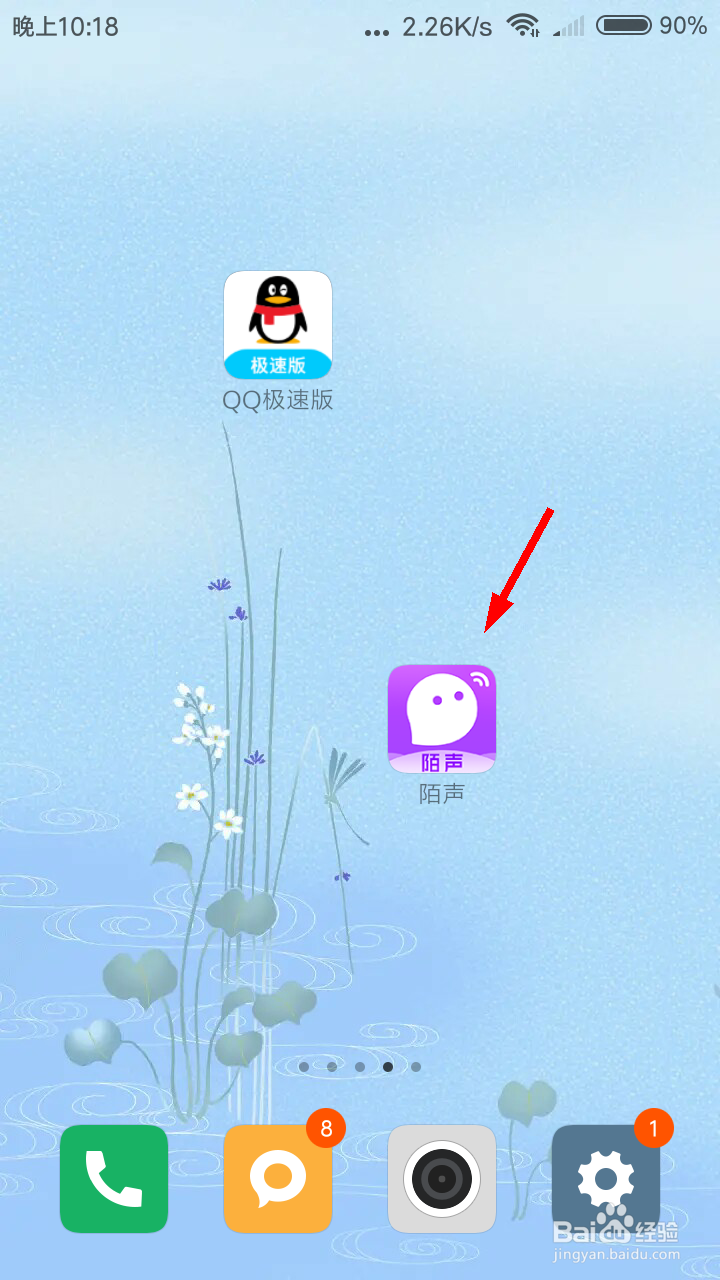Tap the QQ极速版 label under its icon
Screen dimensions: 720x1280
coord(278,400)
